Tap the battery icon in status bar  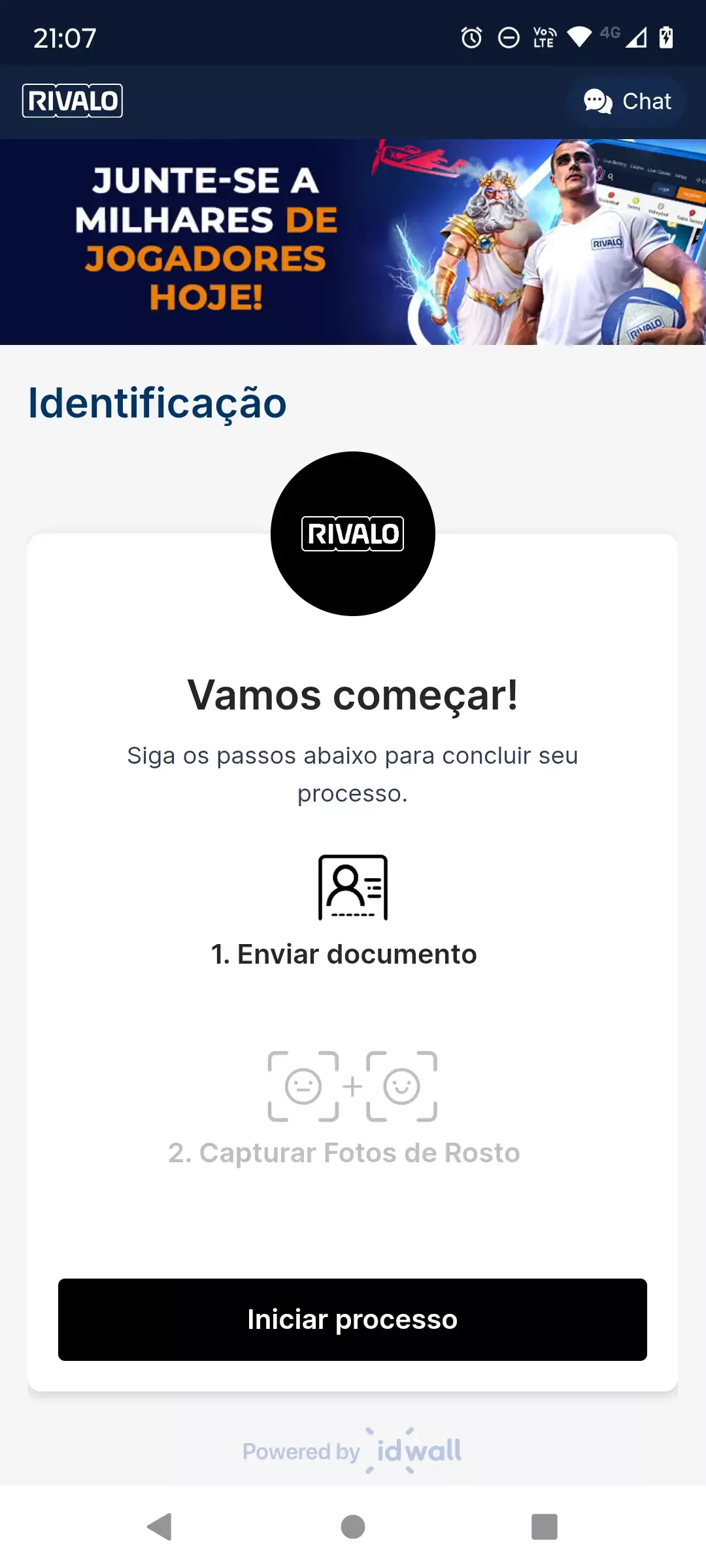pos(666,36)
